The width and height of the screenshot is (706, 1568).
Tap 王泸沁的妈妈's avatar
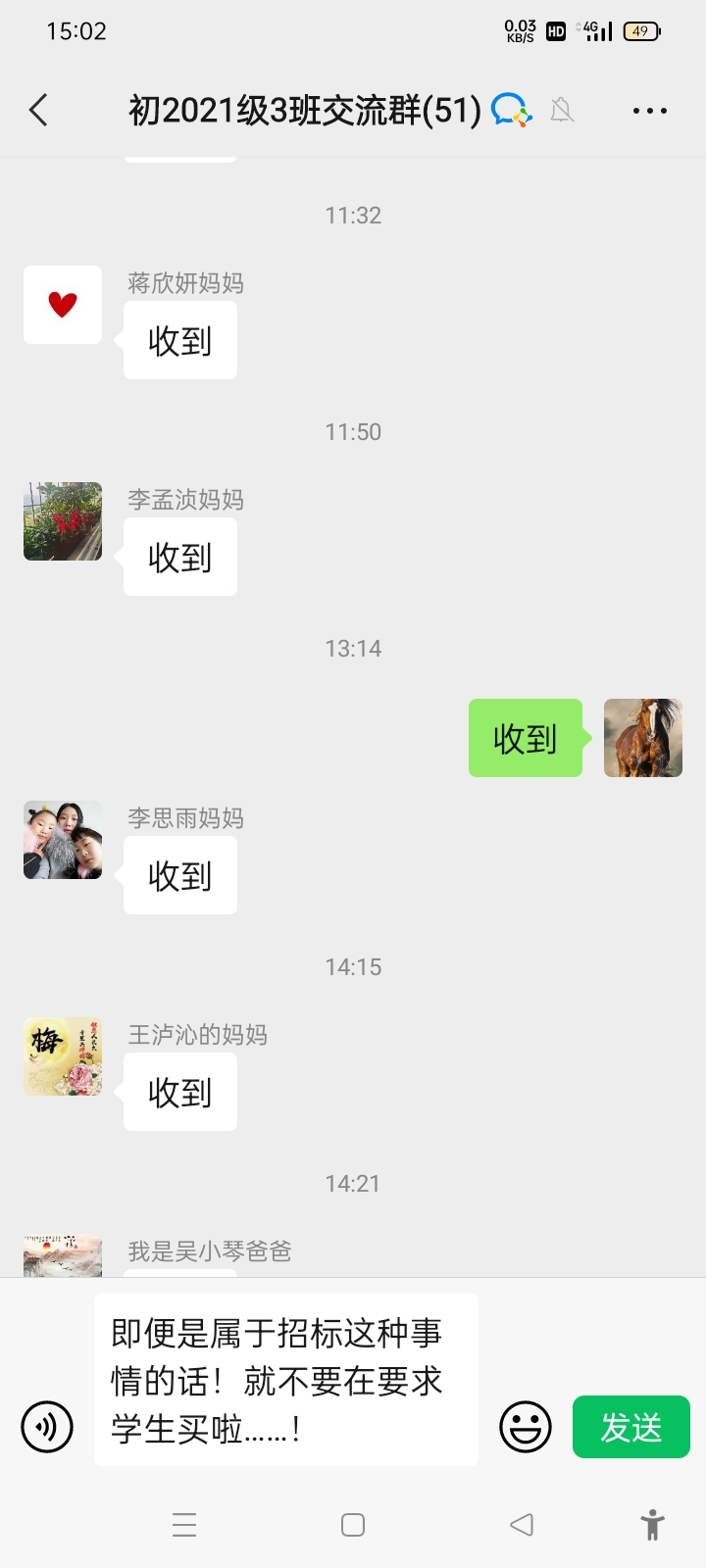pyautogui.click(x=63, y=1056)
